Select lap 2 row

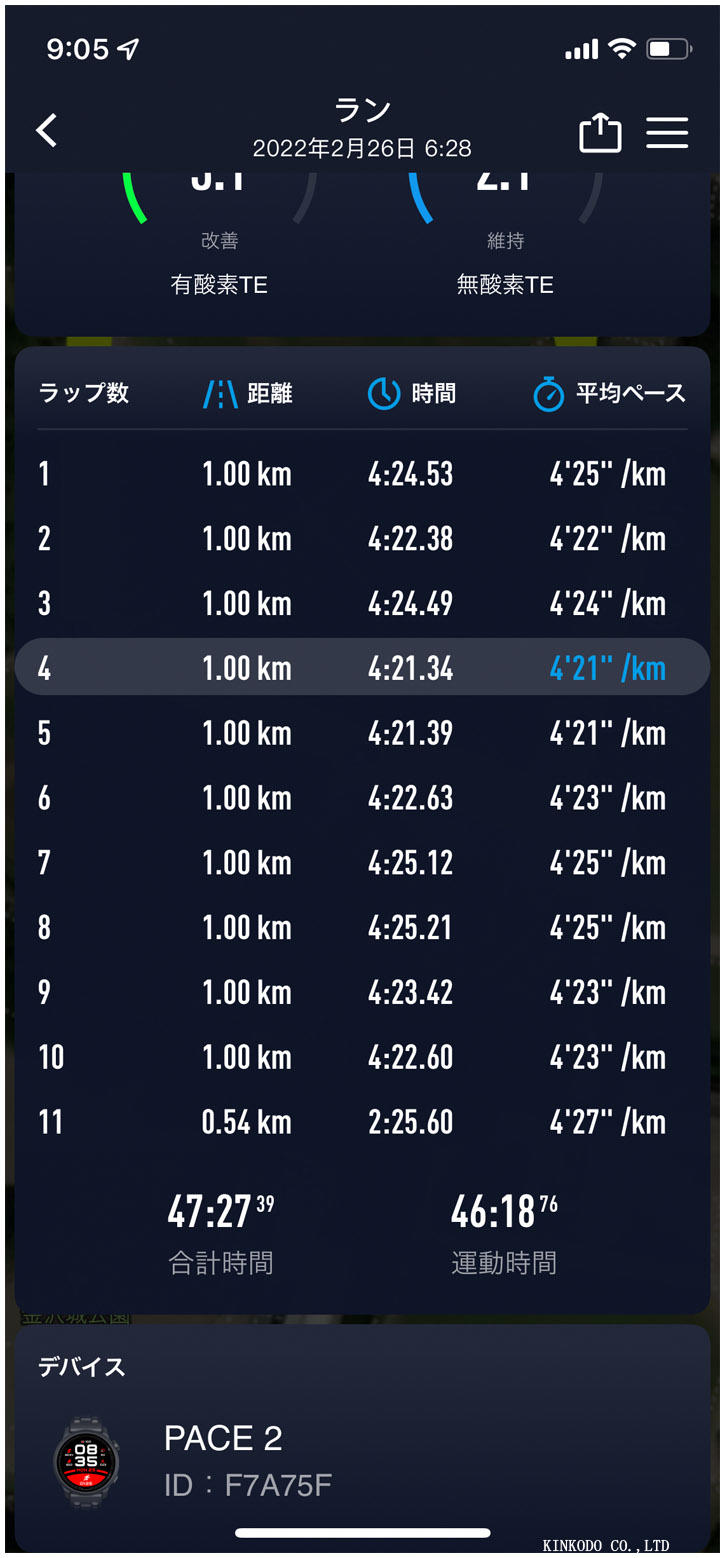(362, 539)
